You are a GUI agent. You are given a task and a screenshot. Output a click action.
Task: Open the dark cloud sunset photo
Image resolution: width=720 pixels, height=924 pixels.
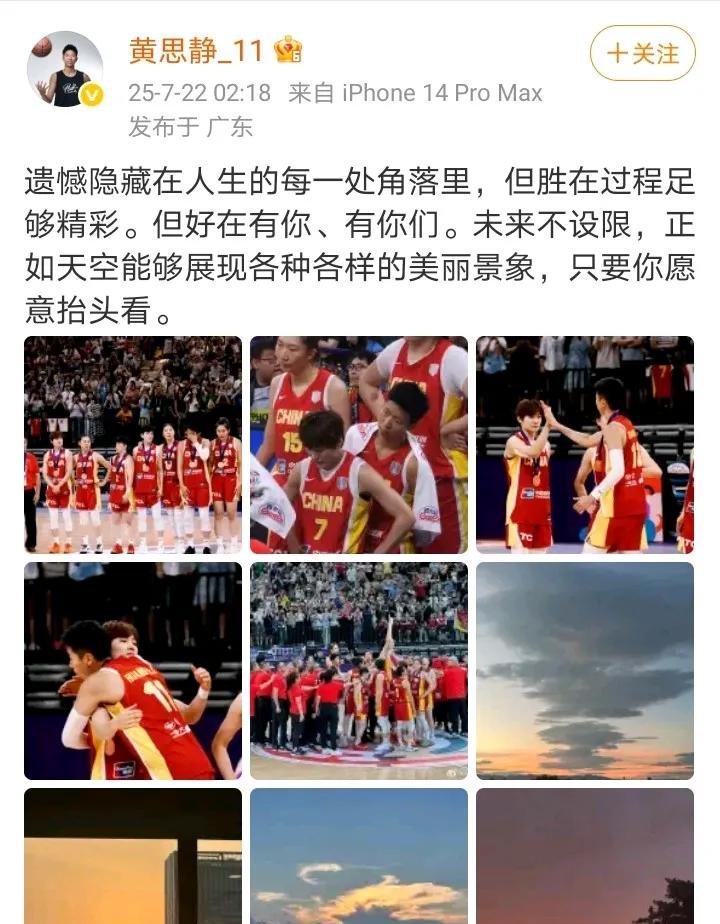(585, 671)
